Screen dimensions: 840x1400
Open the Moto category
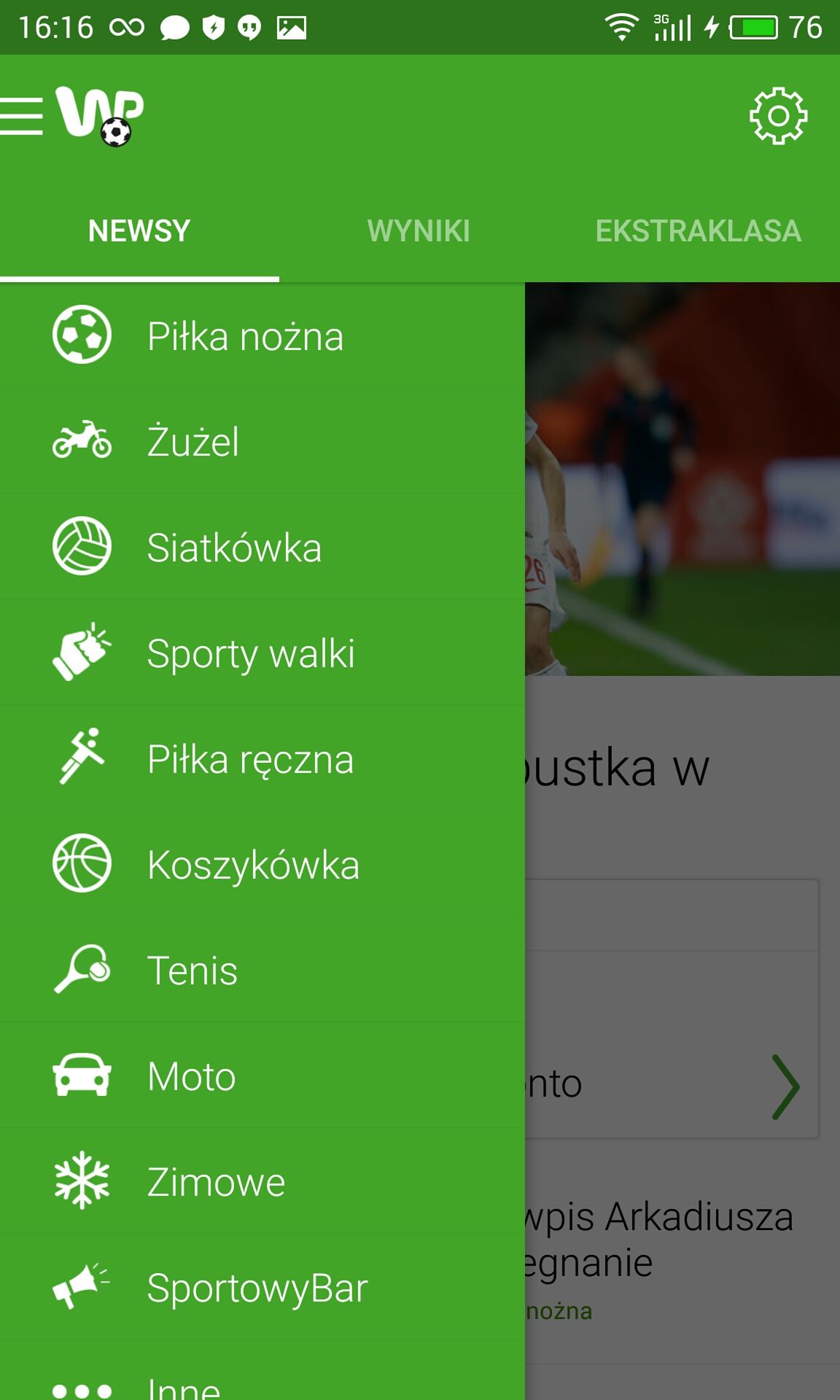pyautogui.click(x=262, y=1076)
